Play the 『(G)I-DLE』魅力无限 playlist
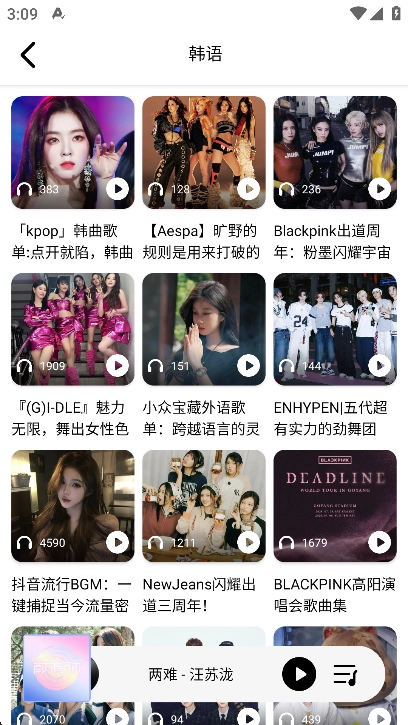Image resolution: width=408 pixels, height=725 pixels. click(117, 366)
